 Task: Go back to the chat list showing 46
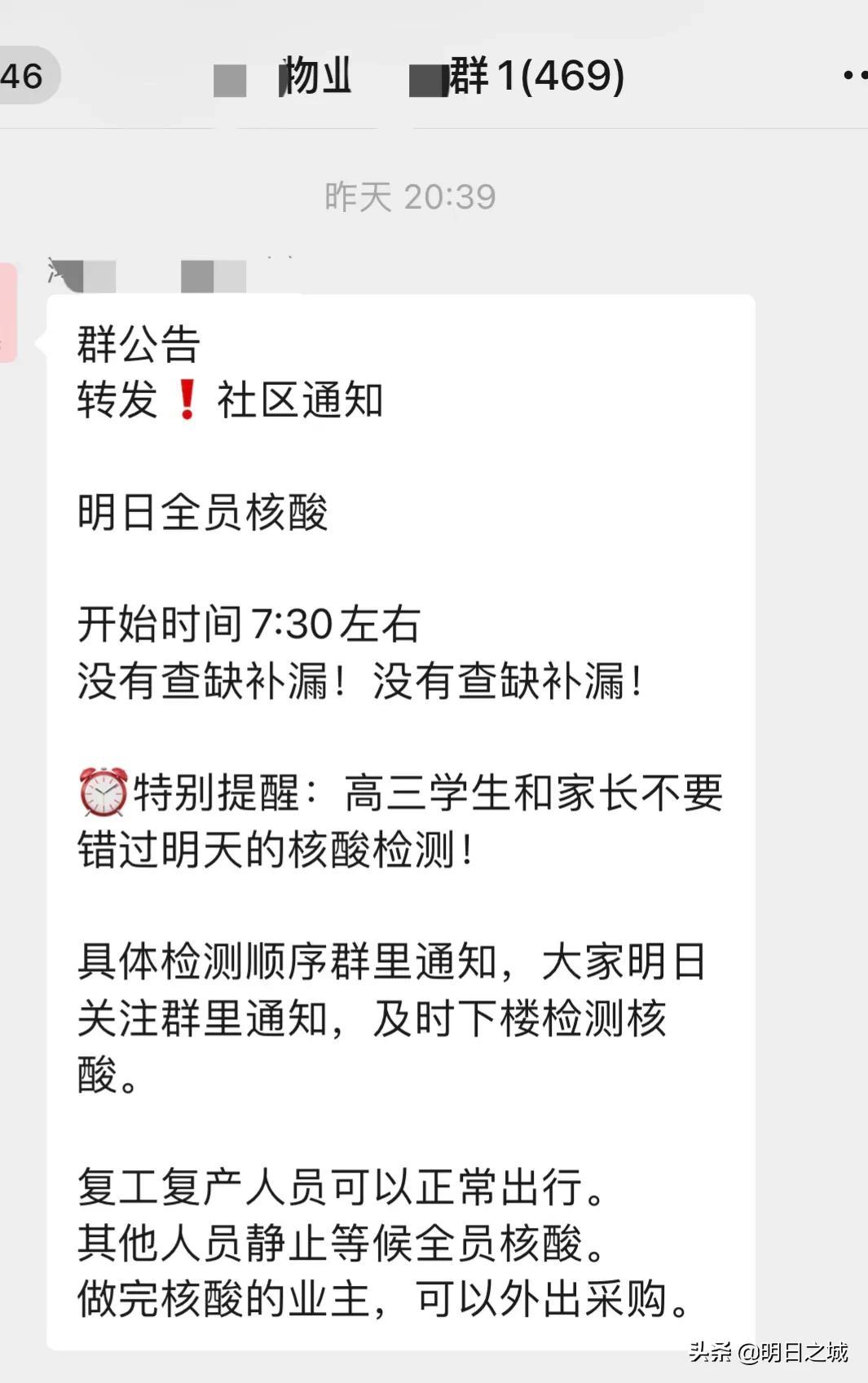(24, 76)
